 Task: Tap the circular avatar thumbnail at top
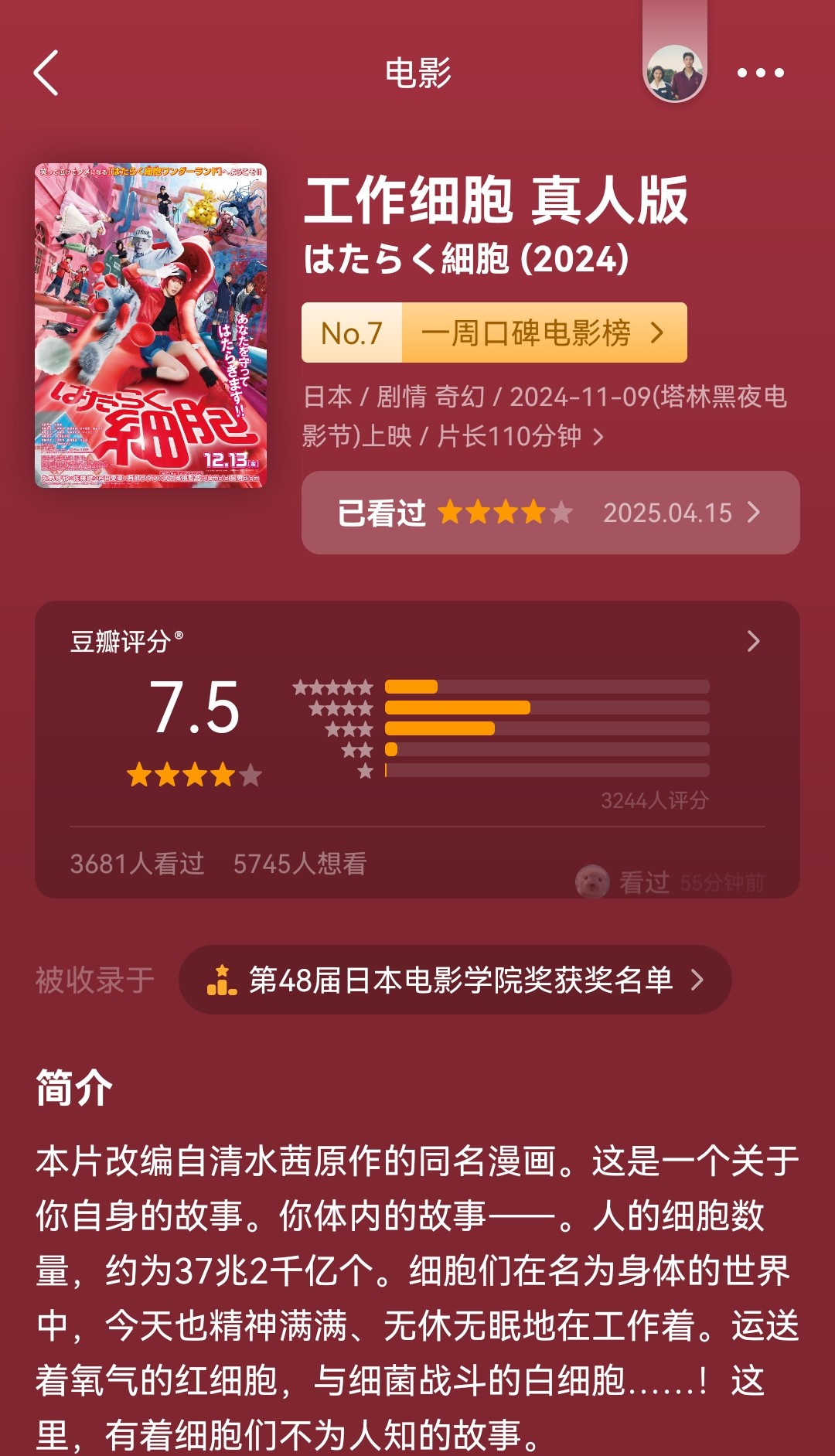[675, 73]
